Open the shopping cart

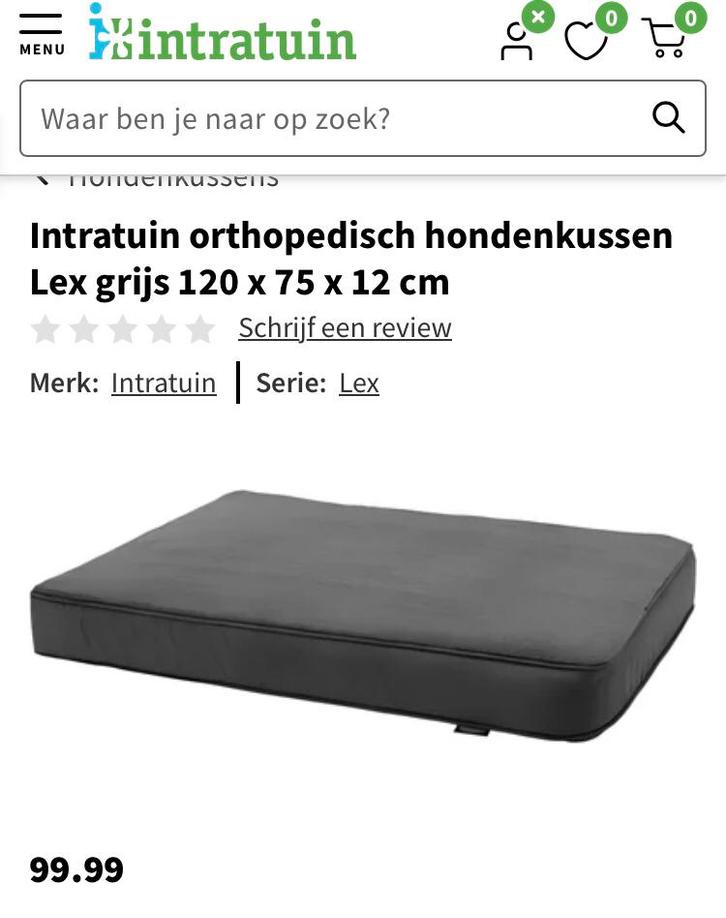(665, 40)
